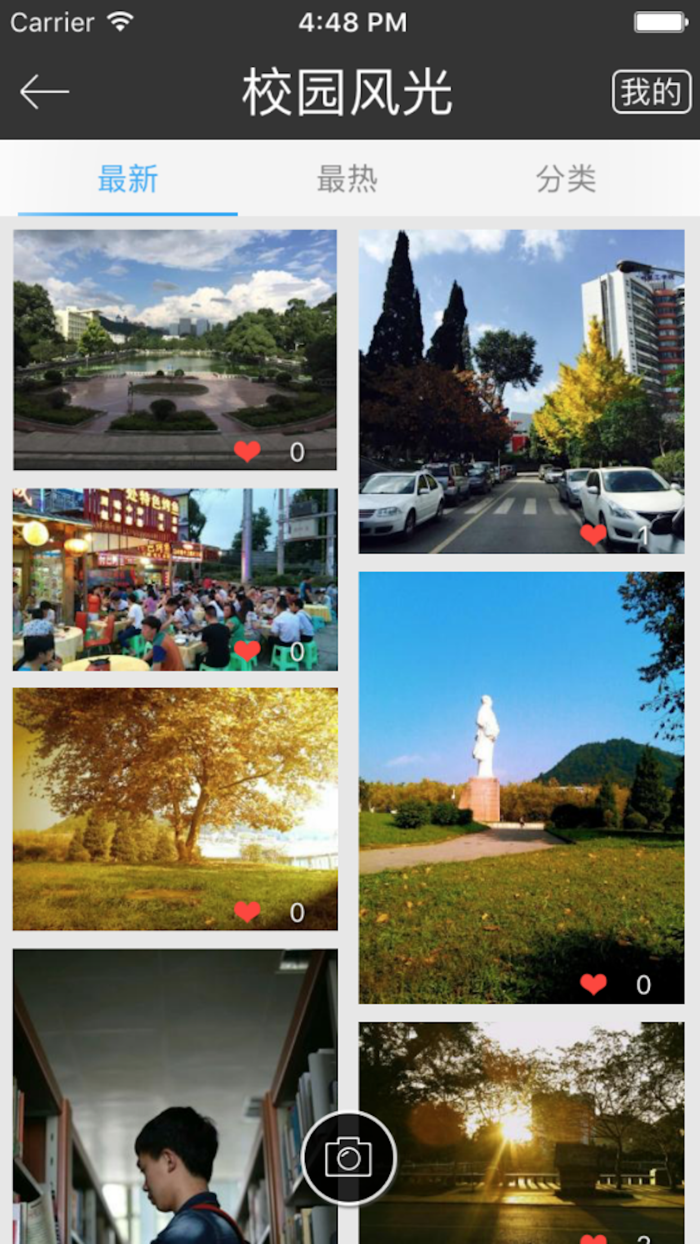The width and height of the screenshot is (700, 1244).
Task: Open the camera to upload a photo
Action: tap(349, 1158)
